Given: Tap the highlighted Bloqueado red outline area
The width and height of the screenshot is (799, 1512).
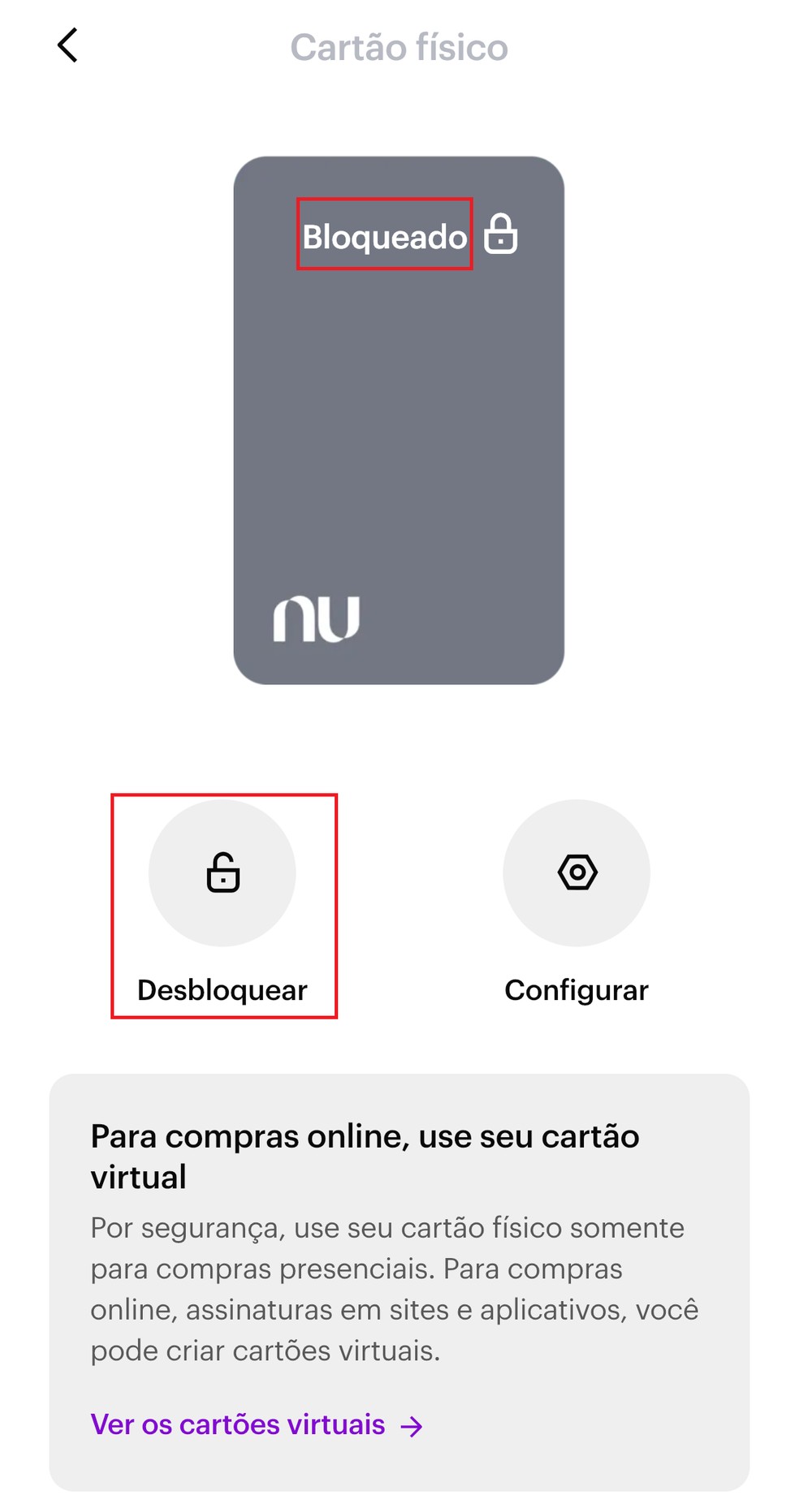Looking at the screenshot, I should click(385, 236).
